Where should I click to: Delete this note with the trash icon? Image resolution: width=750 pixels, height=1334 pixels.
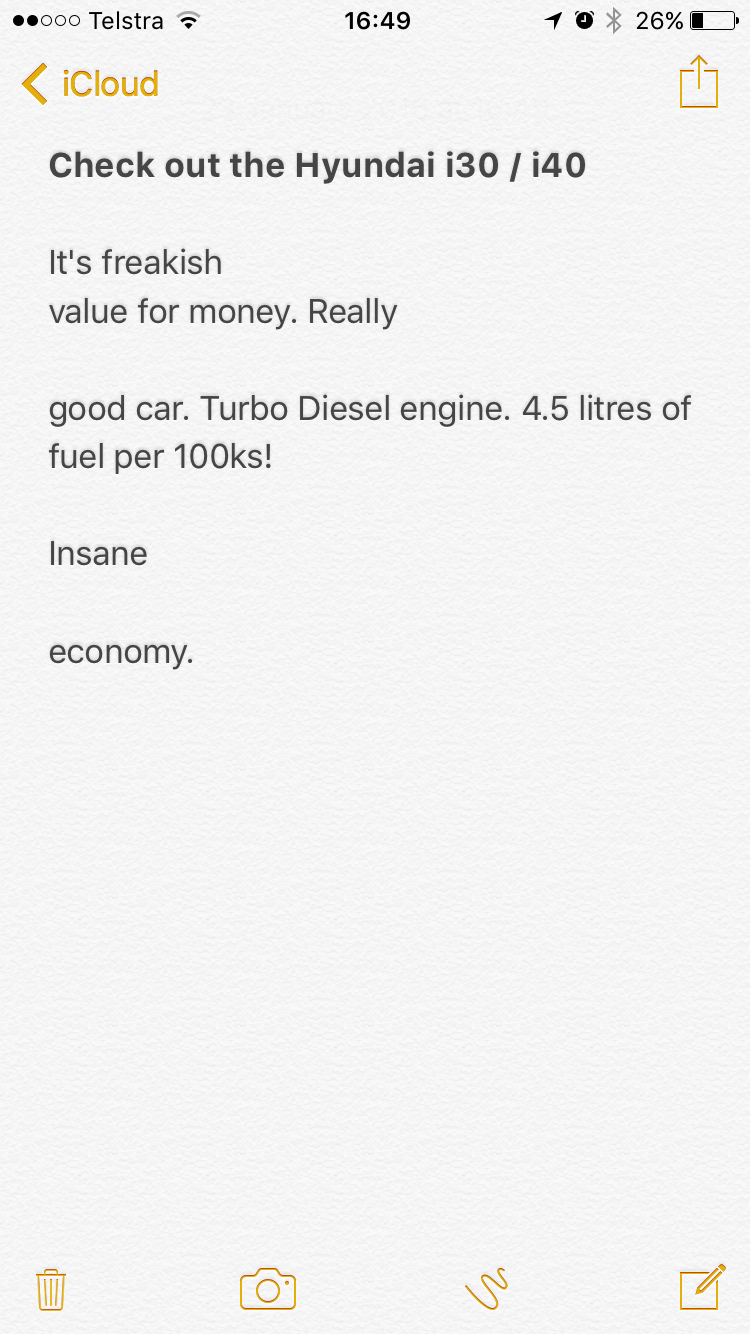pos(51,1289)
